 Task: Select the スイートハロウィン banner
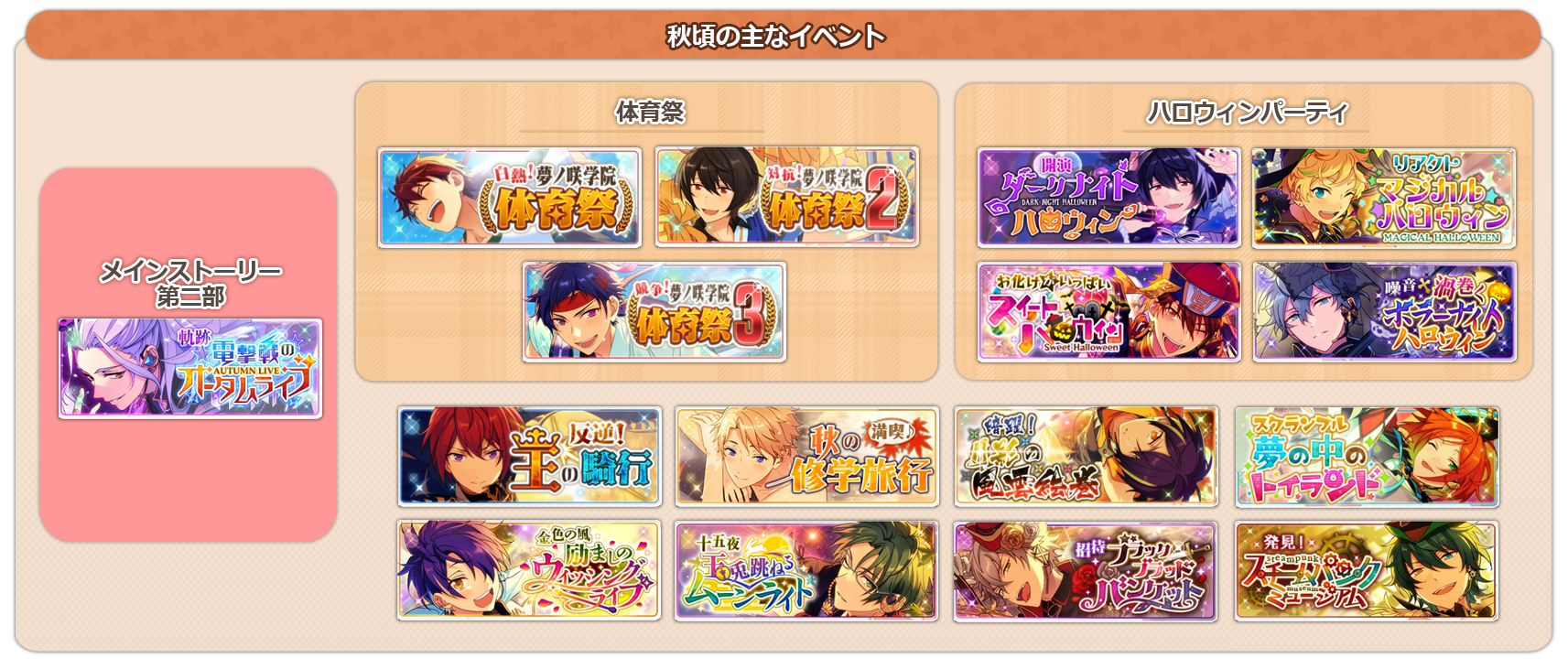[x=1108, y=312]
